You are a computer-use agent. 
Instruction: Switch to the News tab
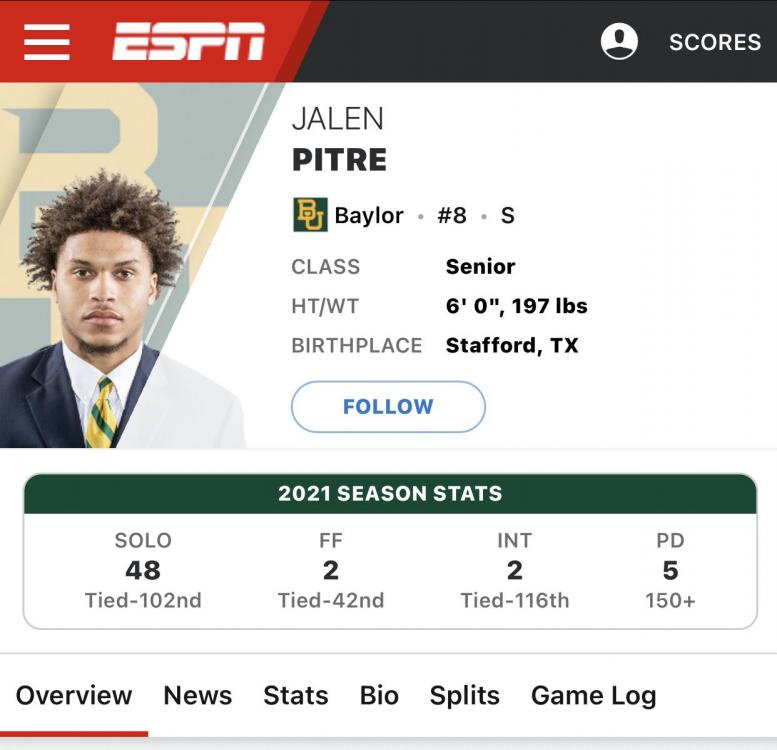click(x=198, y=695)
